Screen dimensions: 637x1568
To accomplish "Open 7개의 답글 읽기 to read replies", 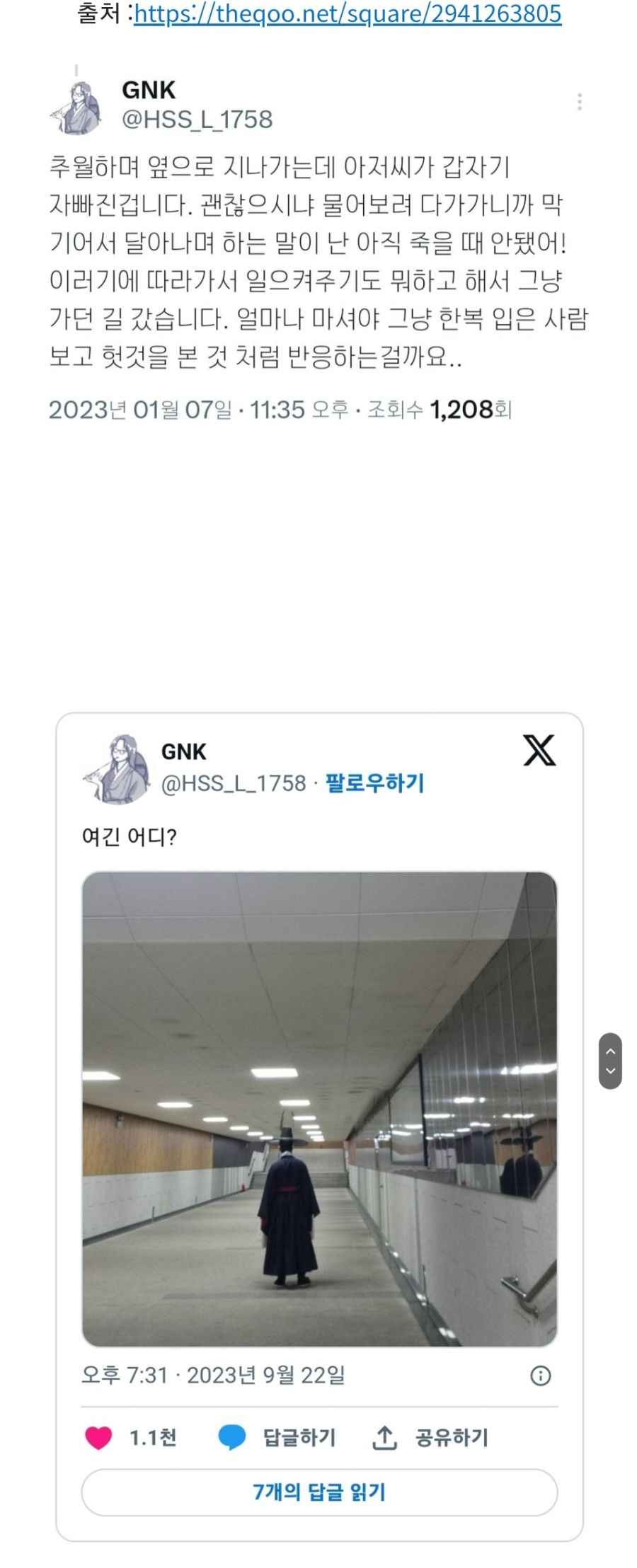I will coord(319,1492).
